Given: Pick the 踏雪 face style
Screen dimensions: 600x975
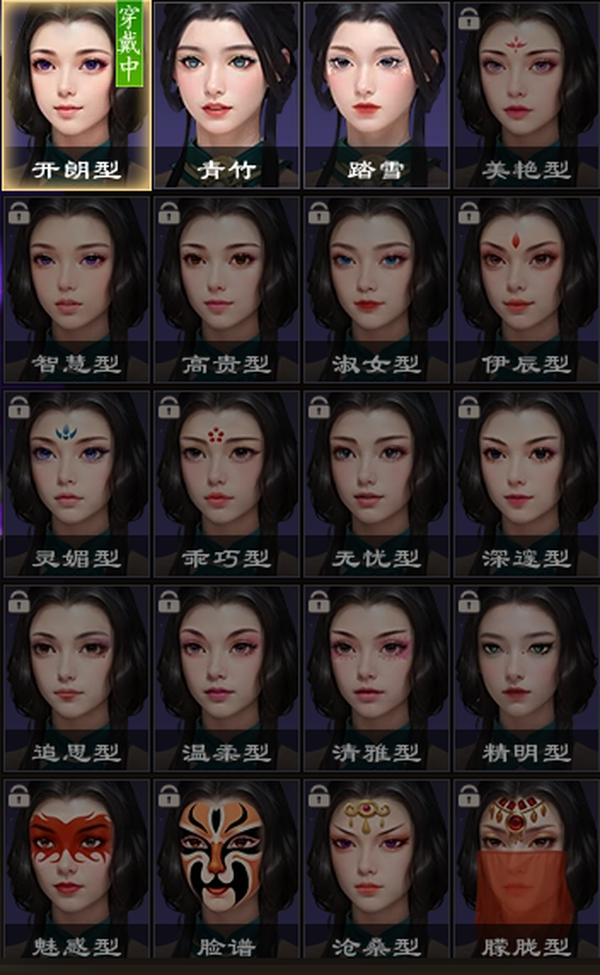Looking at the screenshot, I should point(376,95).
